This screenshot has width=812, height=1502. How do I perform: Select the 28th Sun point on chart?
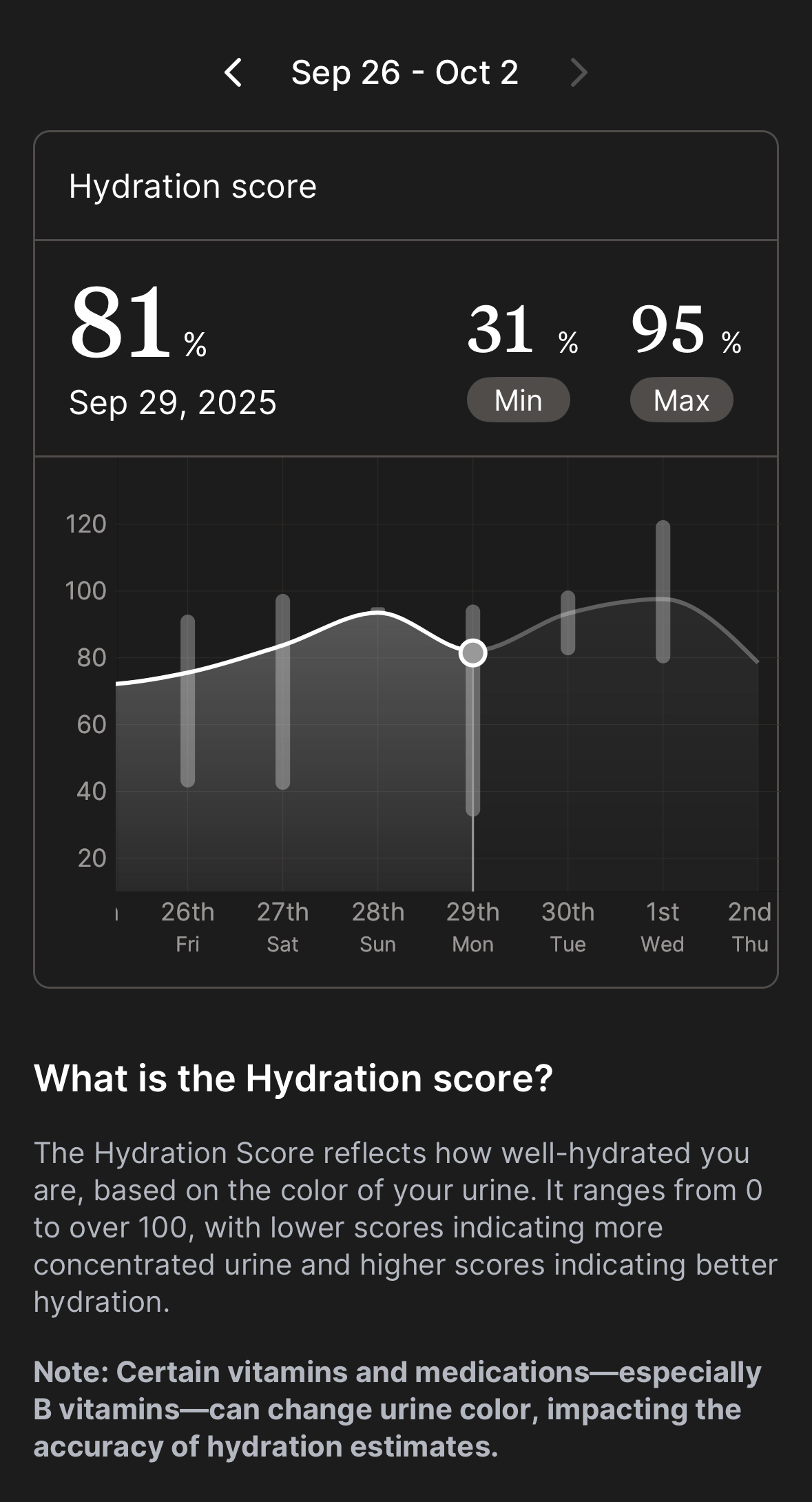pyautogui.click(x=377, y=612)
